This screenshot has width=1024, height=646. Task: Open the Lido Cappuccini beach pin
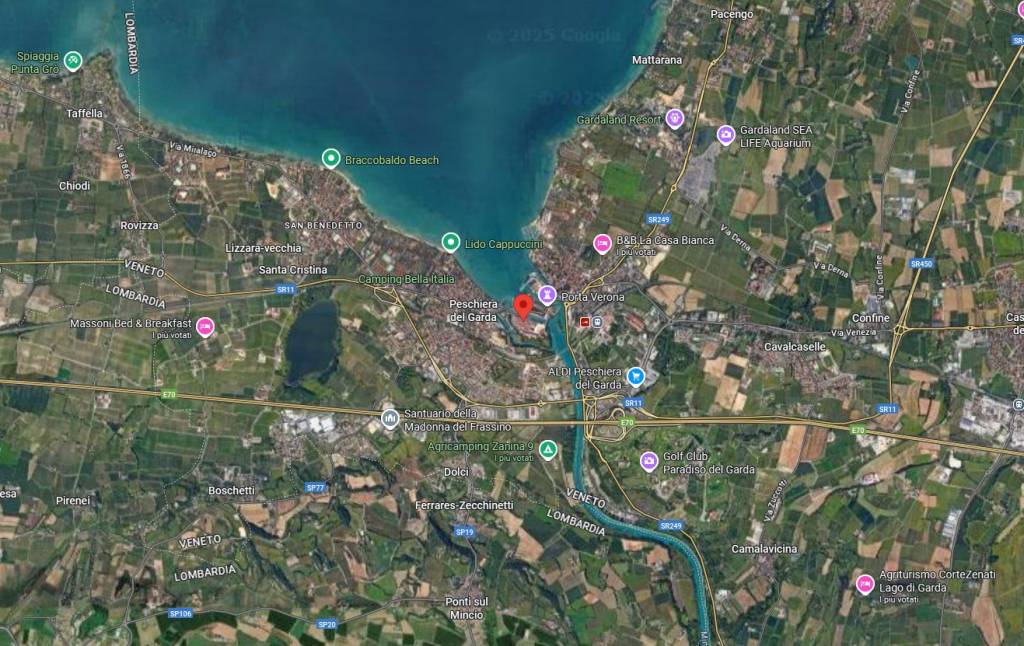click(x=451, y=242)
